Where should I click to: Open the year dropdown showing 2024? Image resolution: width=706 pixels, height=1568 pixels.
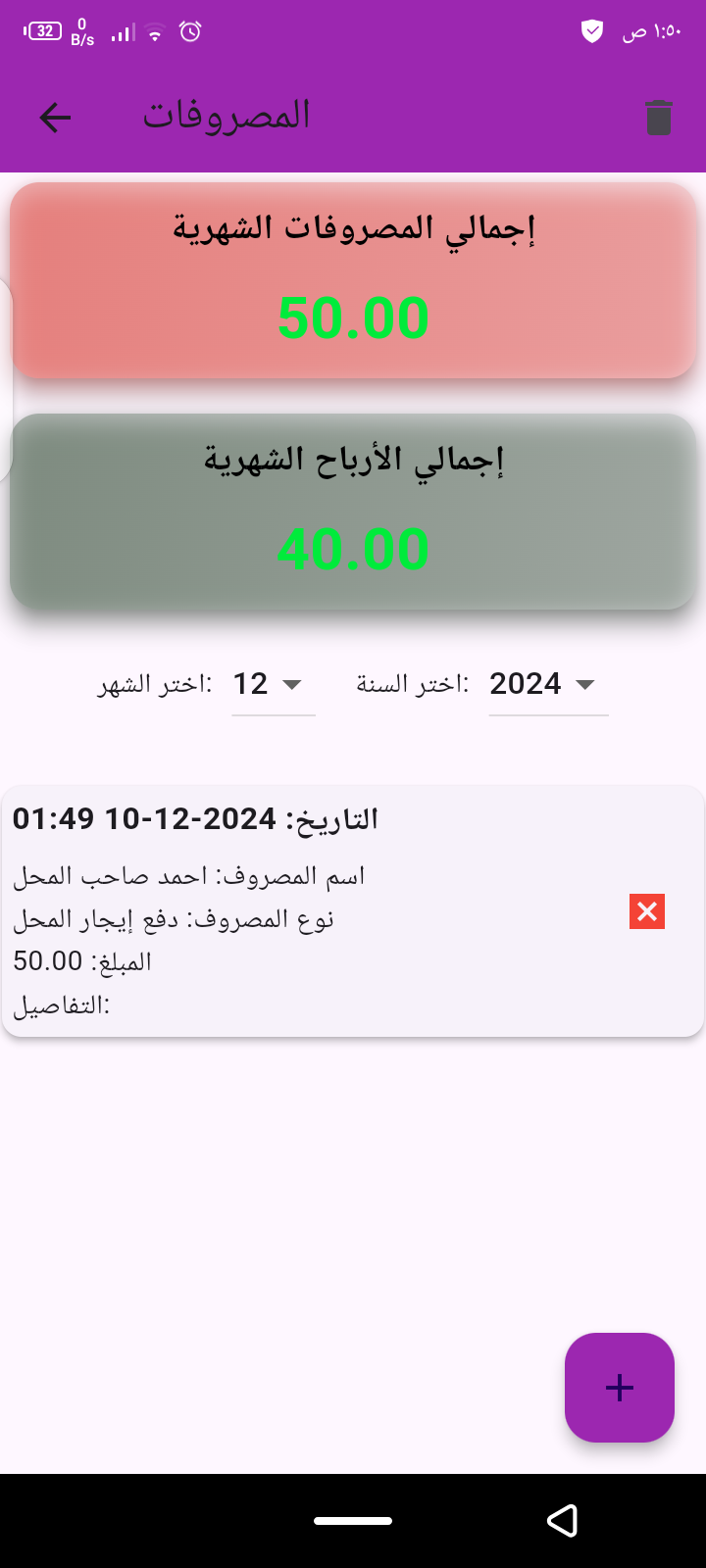tap(547, 684)
